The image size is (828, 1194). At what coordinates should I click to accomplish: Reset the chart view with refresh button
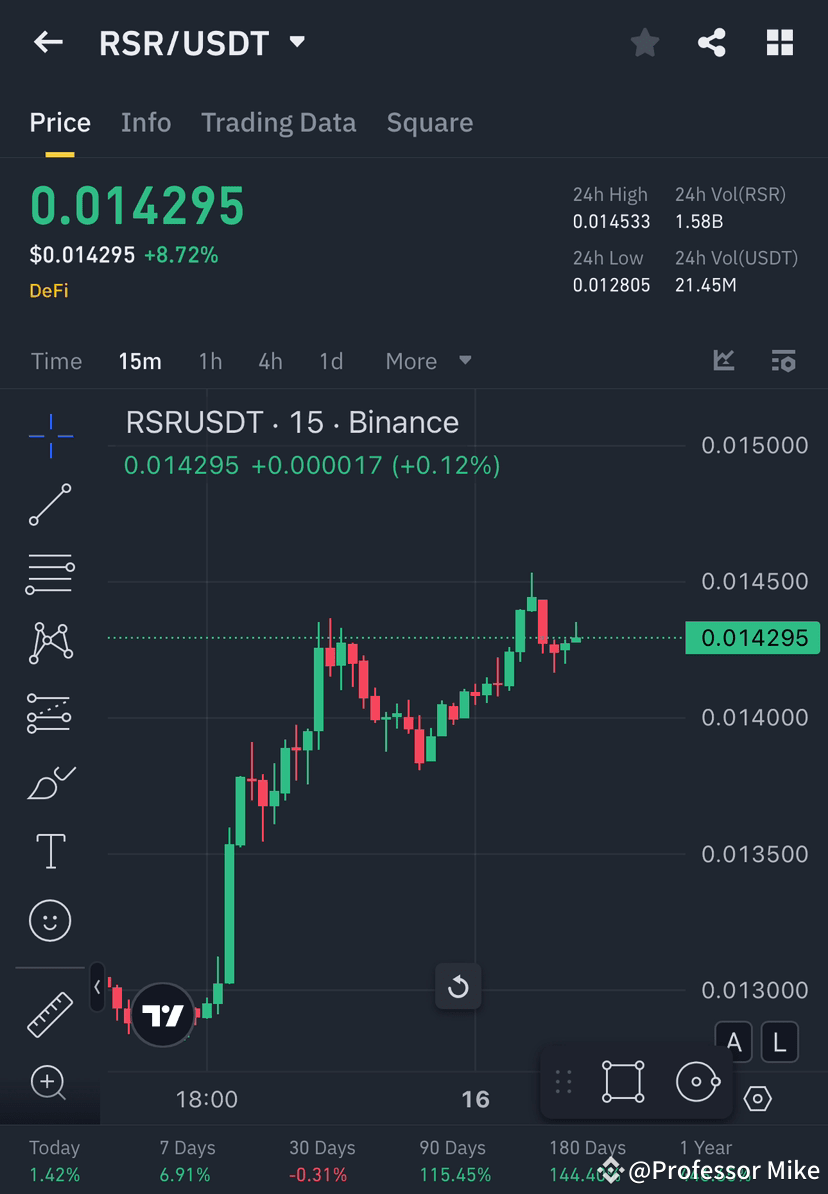pos(458,987)
